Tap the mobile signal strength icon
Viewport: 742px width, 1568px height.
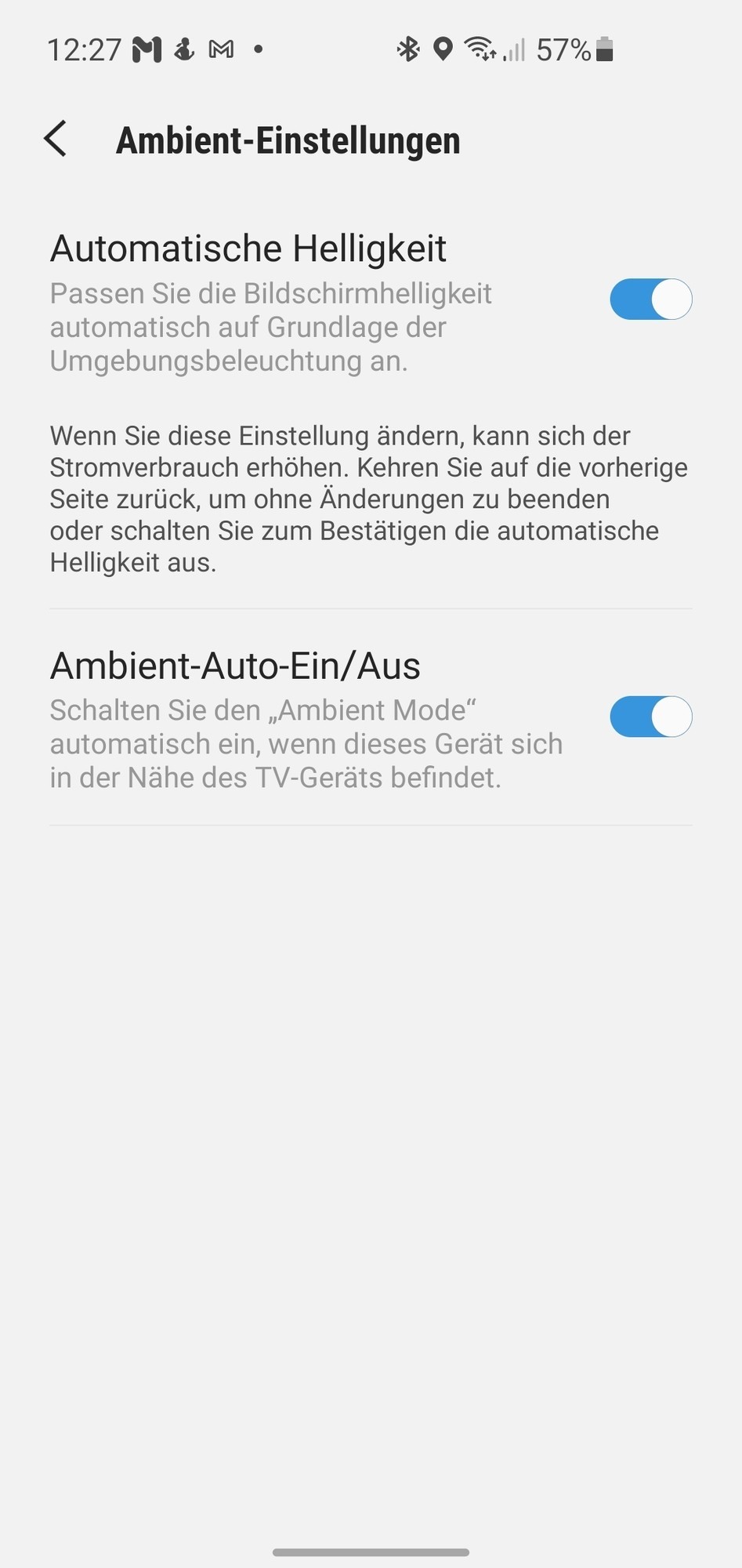click(x=513, y=51)
